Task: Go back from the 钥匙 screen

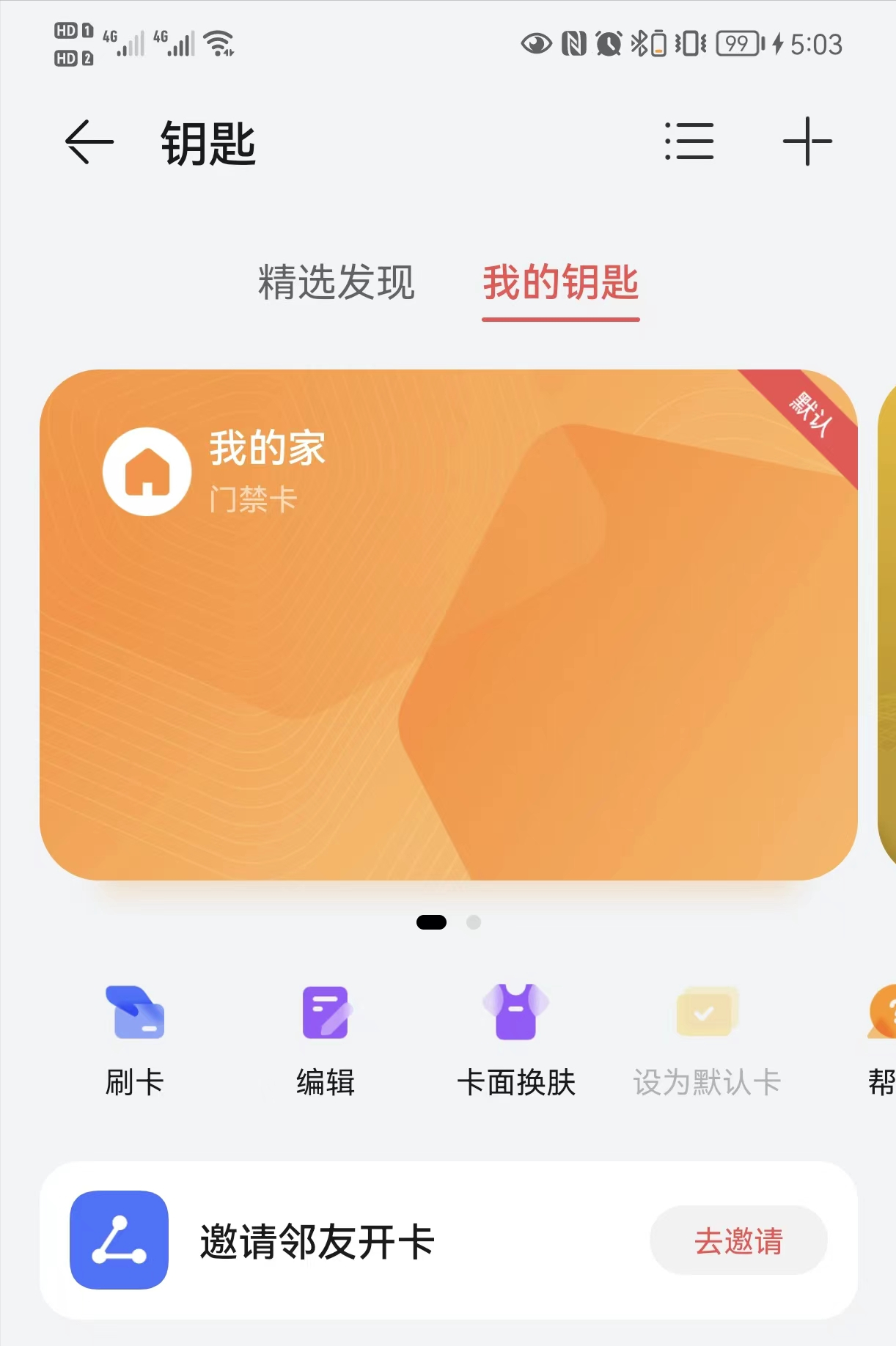Action: pyautogui.click(x=89, y=142)
